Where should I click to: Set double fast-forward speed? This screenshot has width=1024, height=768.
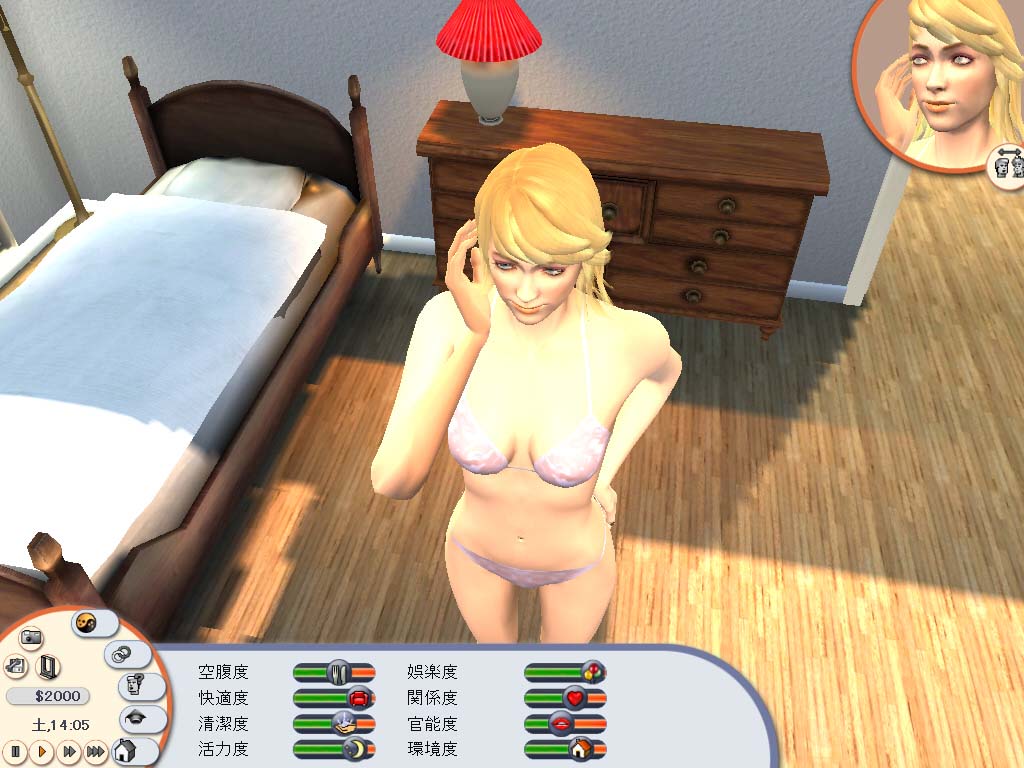click(68, 750)
